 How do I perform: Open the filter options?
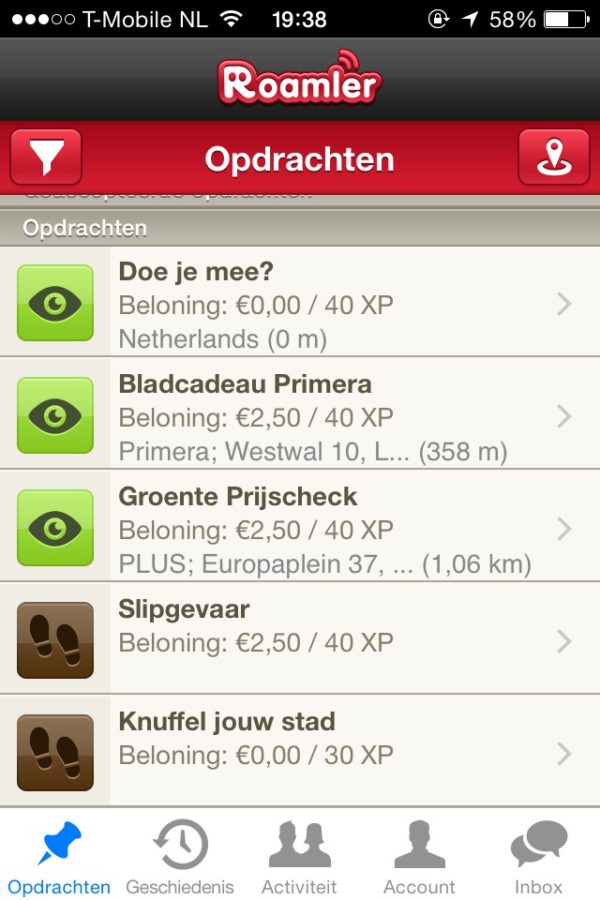point(46,158)
